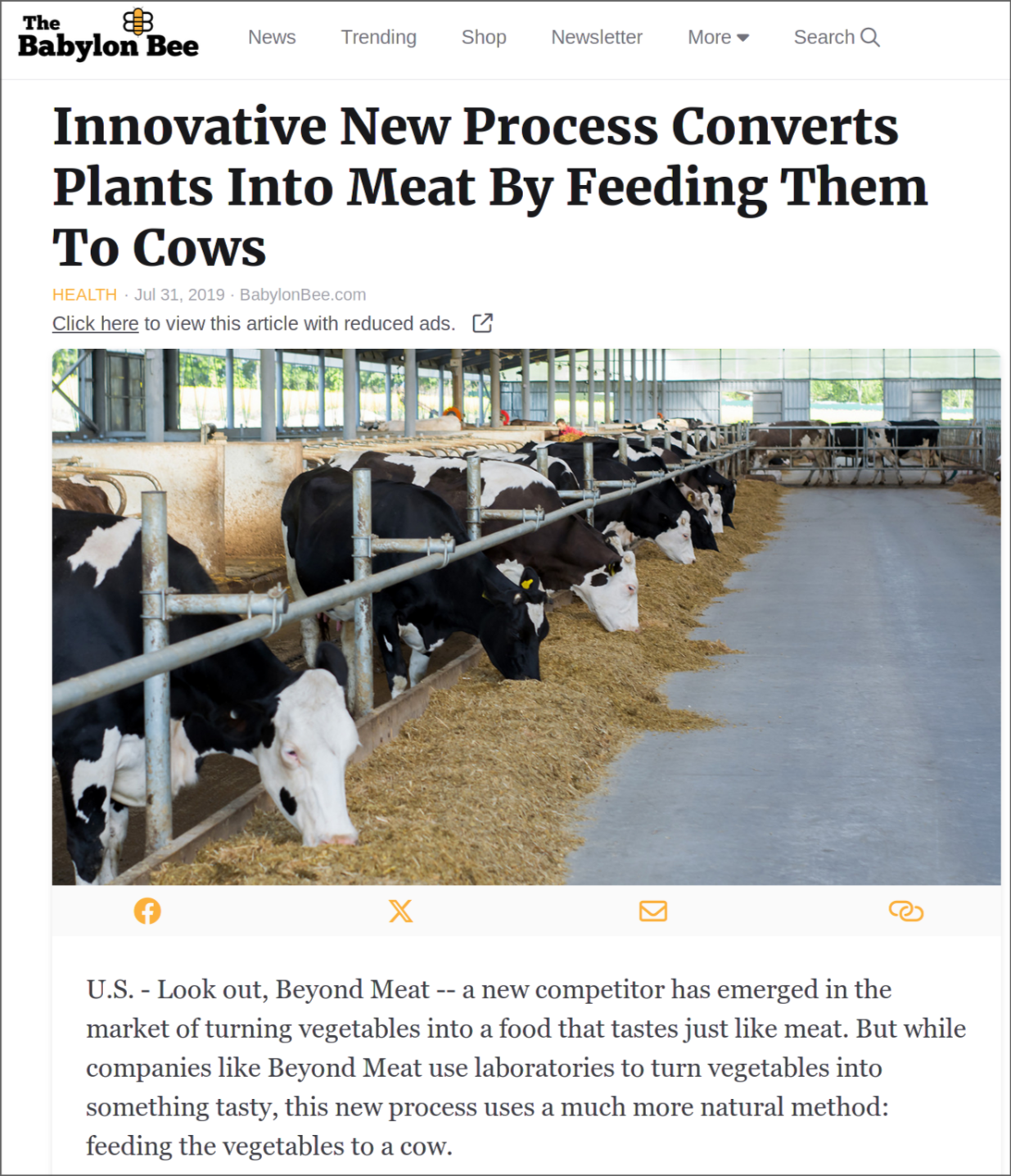Expand the More dropdown menu
Image resolution: width=1011 pixels, height=1176 pixels.
point(718,38)
